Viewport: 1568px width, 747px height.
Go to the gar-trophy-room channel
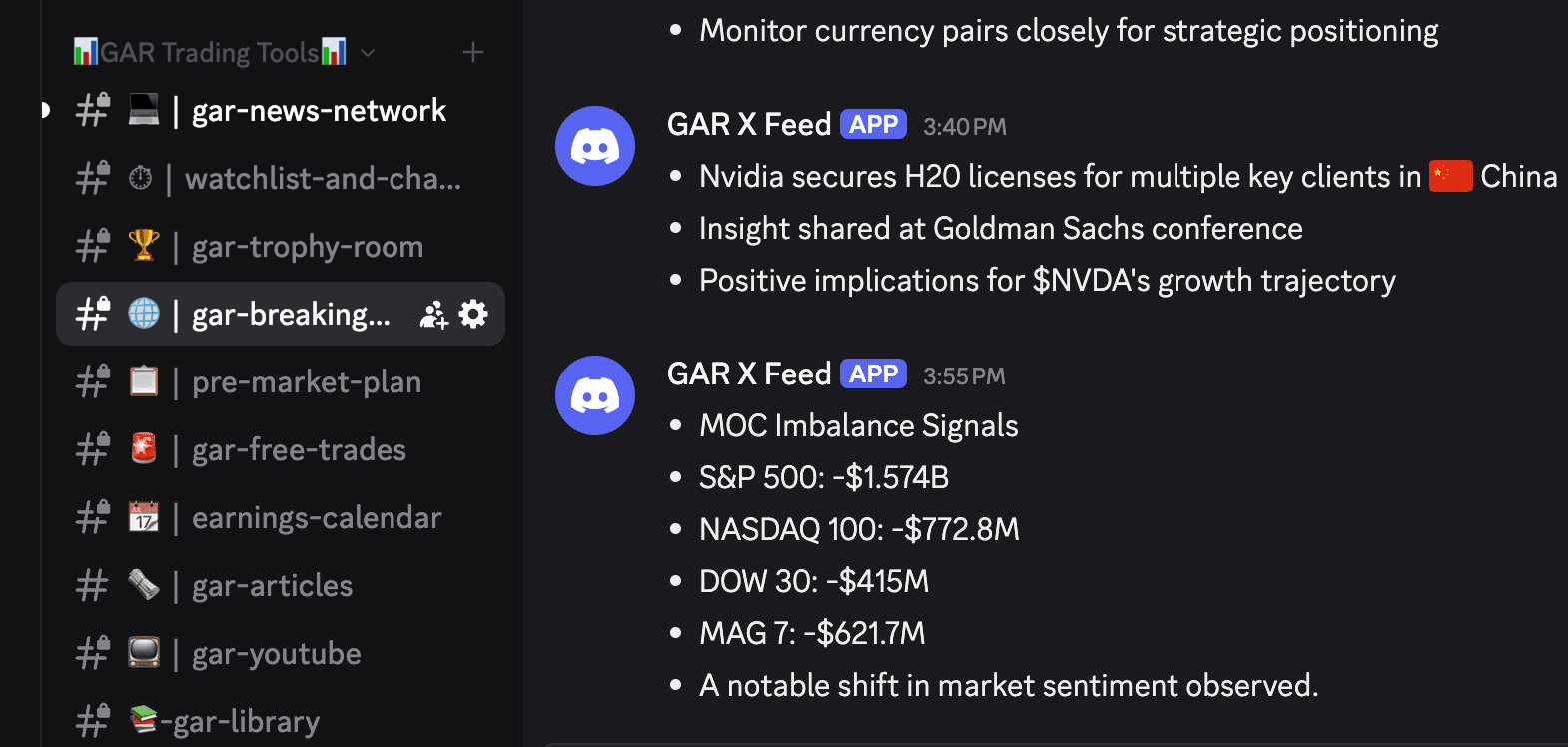click(x=307, y=247)
